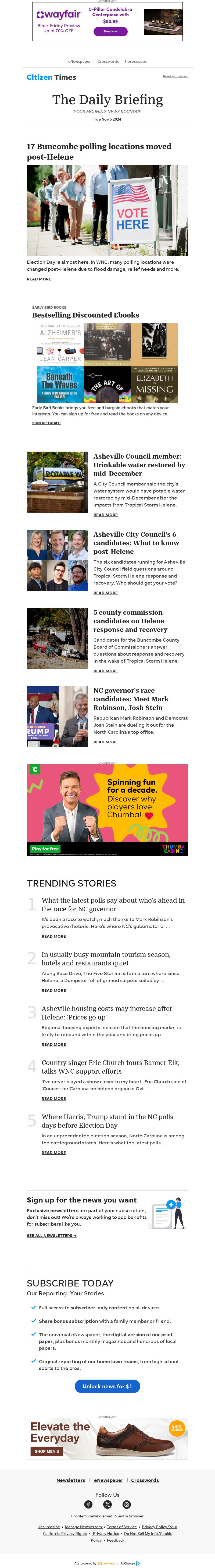The width and height of the screenshot is (215, 1568).
Task: Read more on county commission candidates
Action: pyautogui.click(x=105, y=671)
